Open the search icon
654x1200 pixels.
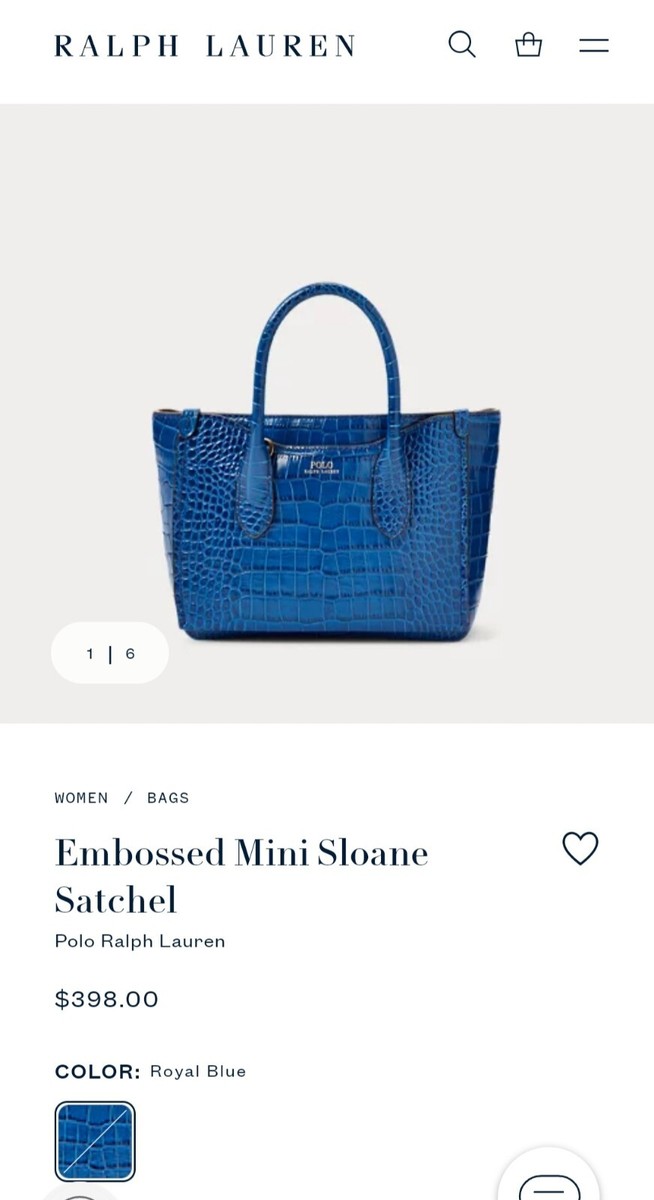(x=461, y=45)
